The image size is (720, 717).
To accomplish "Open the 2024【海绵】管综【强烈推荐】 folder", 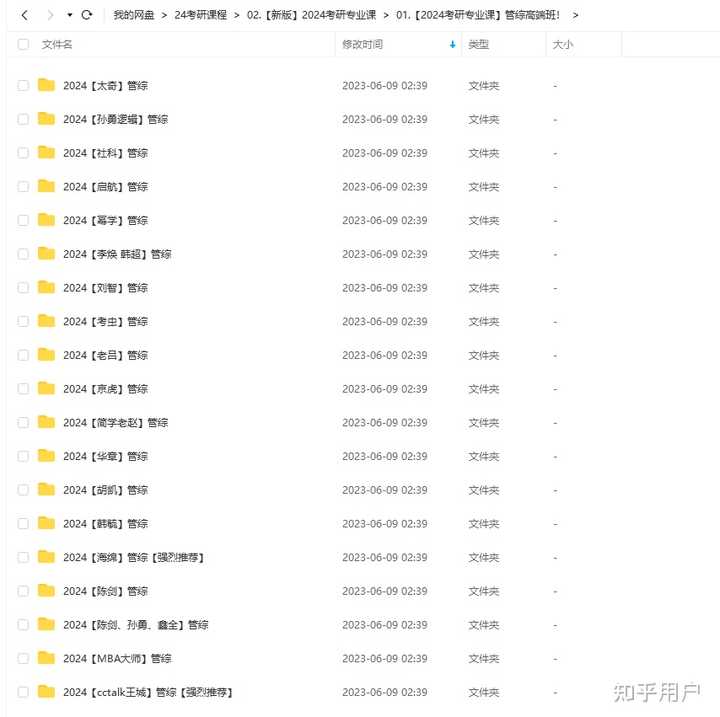I will 133,557.
